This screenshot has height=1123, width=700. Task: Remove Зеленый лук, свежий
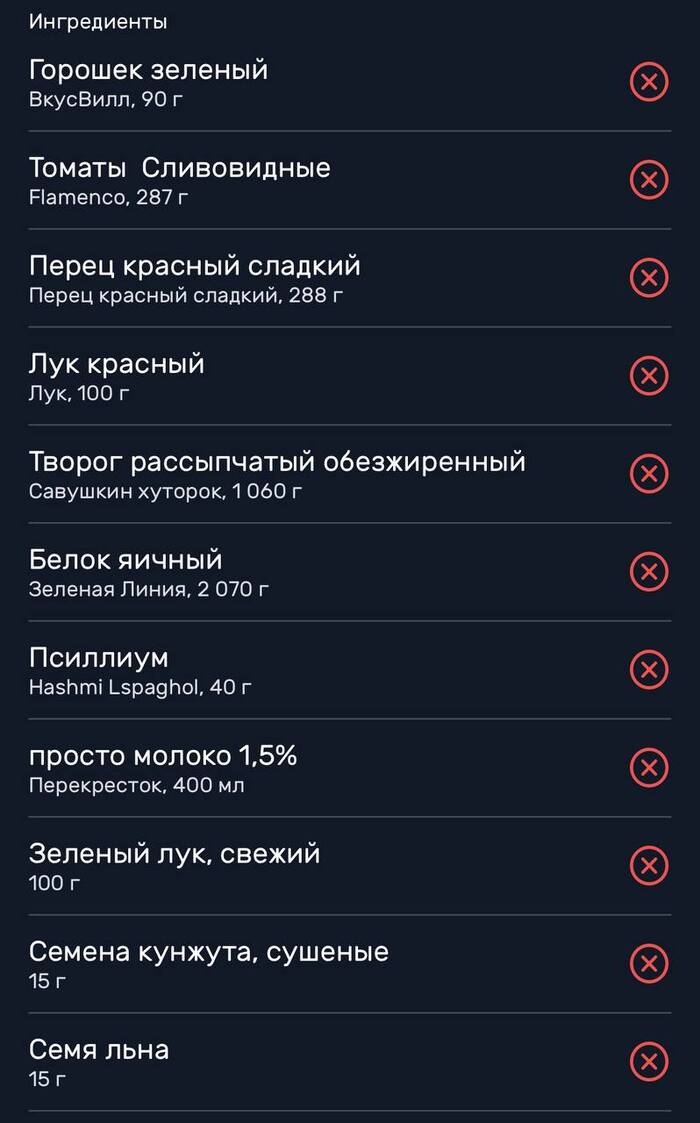click(x=648, y=867)
